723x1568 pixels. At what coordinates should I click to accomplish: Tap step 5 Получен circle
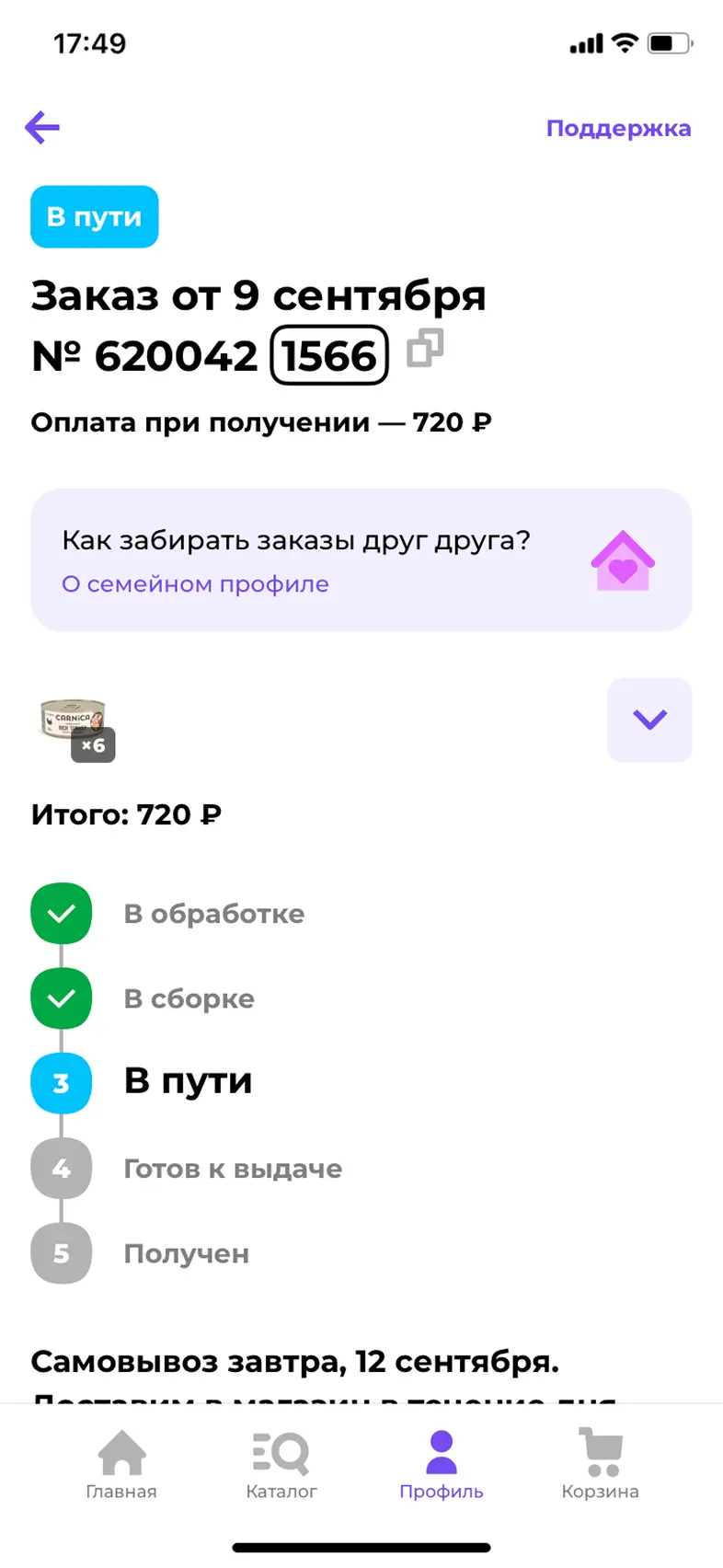(x=61, y=1252)
